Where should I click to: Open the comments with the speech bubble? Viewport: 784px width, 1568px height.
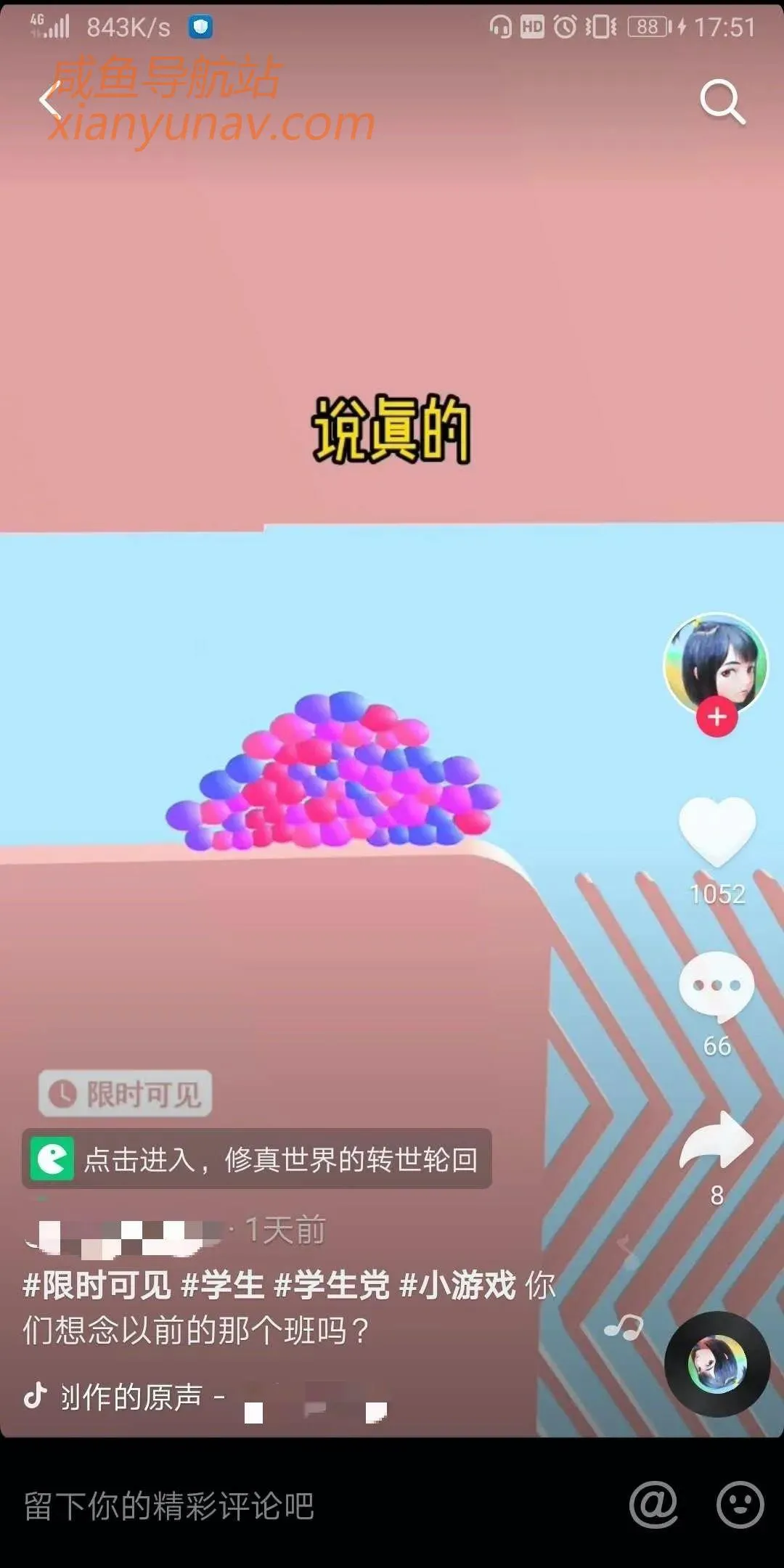coord(716,986)
